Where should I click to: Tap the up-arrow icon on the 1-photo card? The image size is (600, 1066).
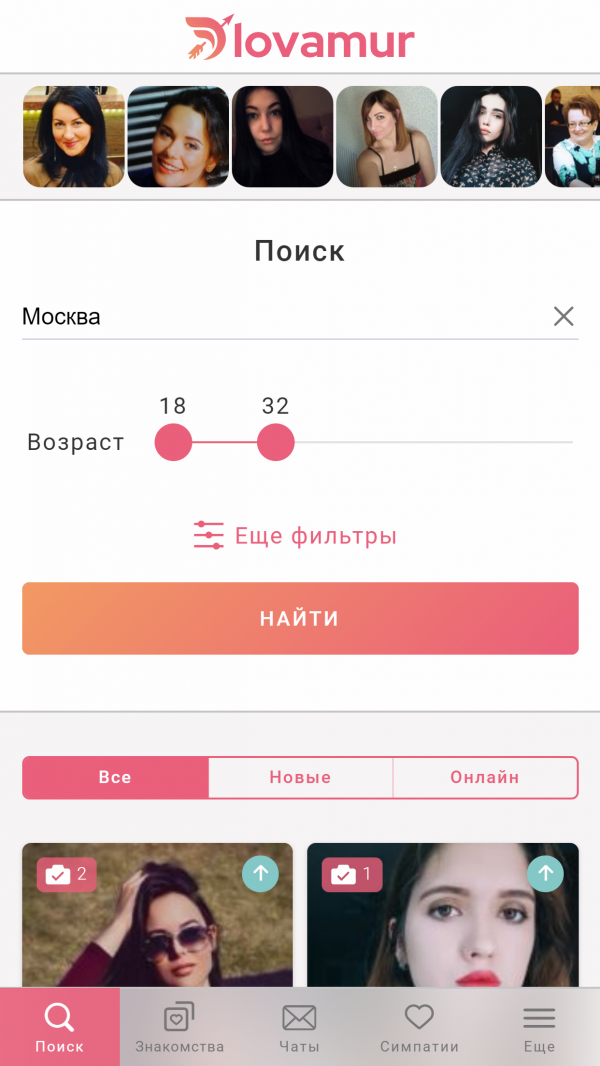(x=545, y=874)
